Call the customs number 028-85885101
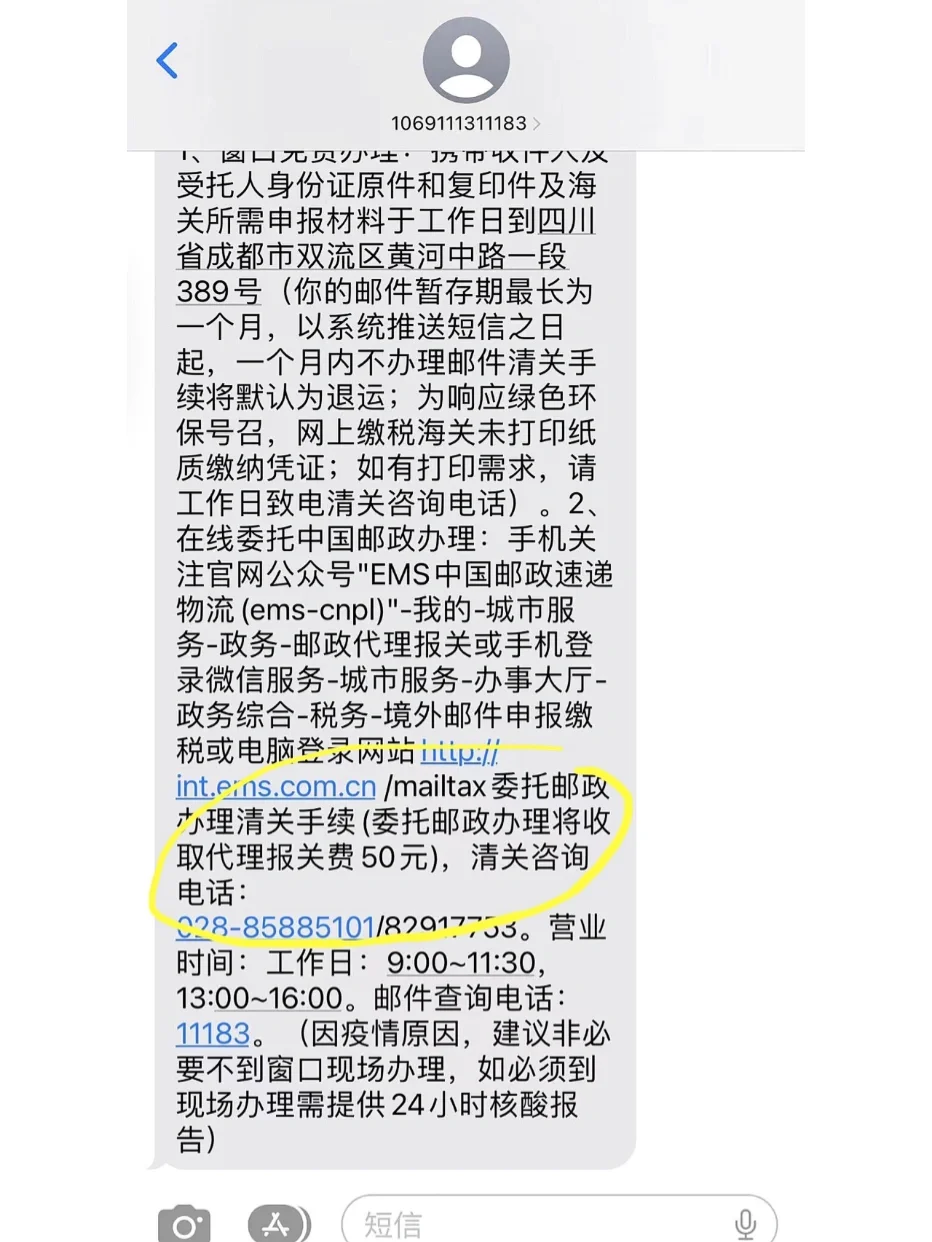932x1242 pixels. pos(275,927)
